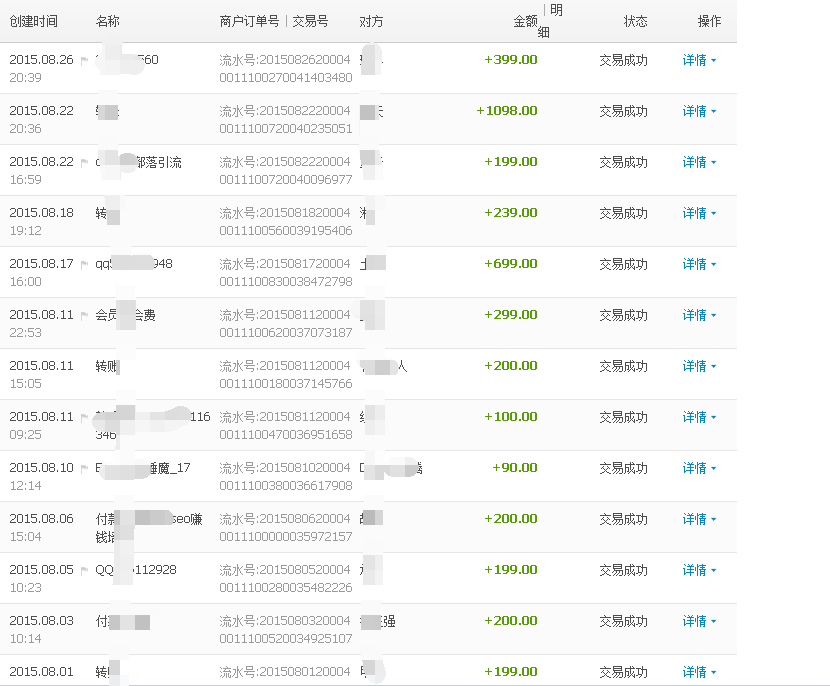View 详情 of the 2015.08.06 15:04 record
The width and height of the screenshot is (830, 686).
click(695, 519)
